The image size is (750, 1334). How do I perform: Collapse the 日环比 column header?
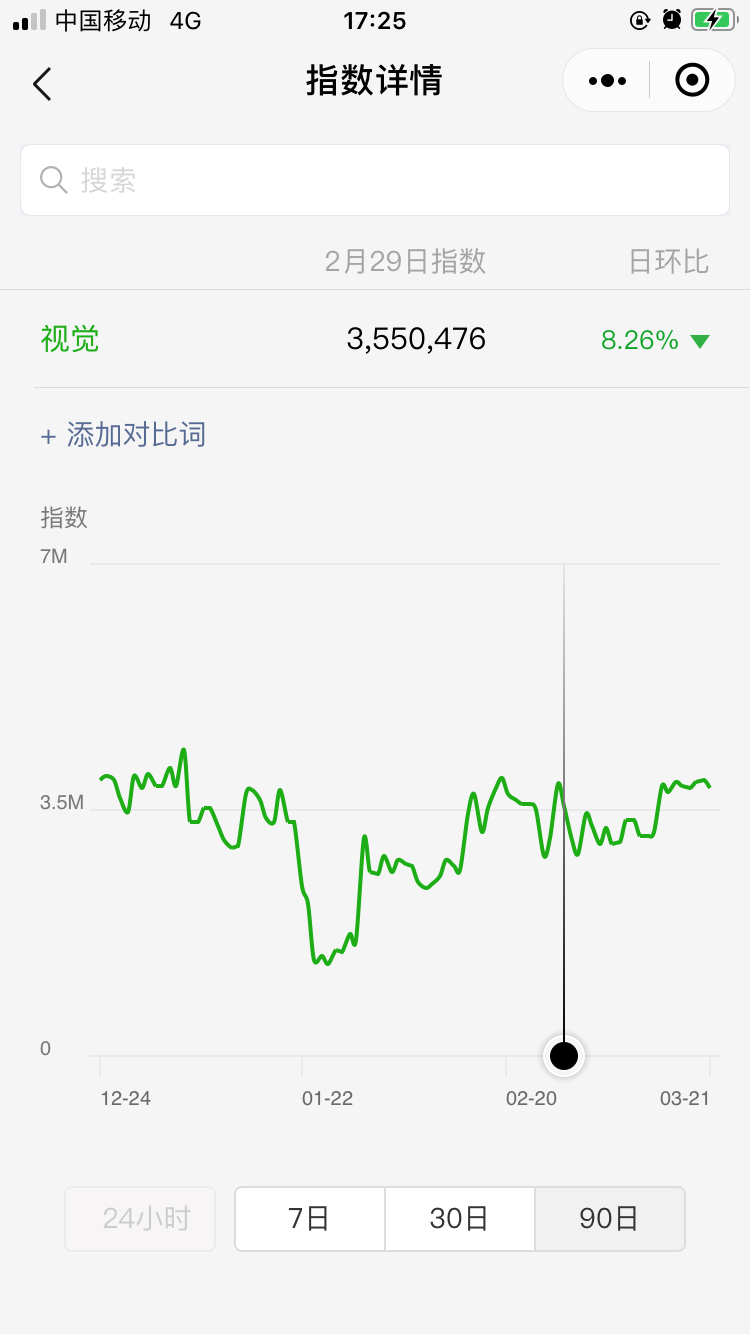tap(668, 261)
